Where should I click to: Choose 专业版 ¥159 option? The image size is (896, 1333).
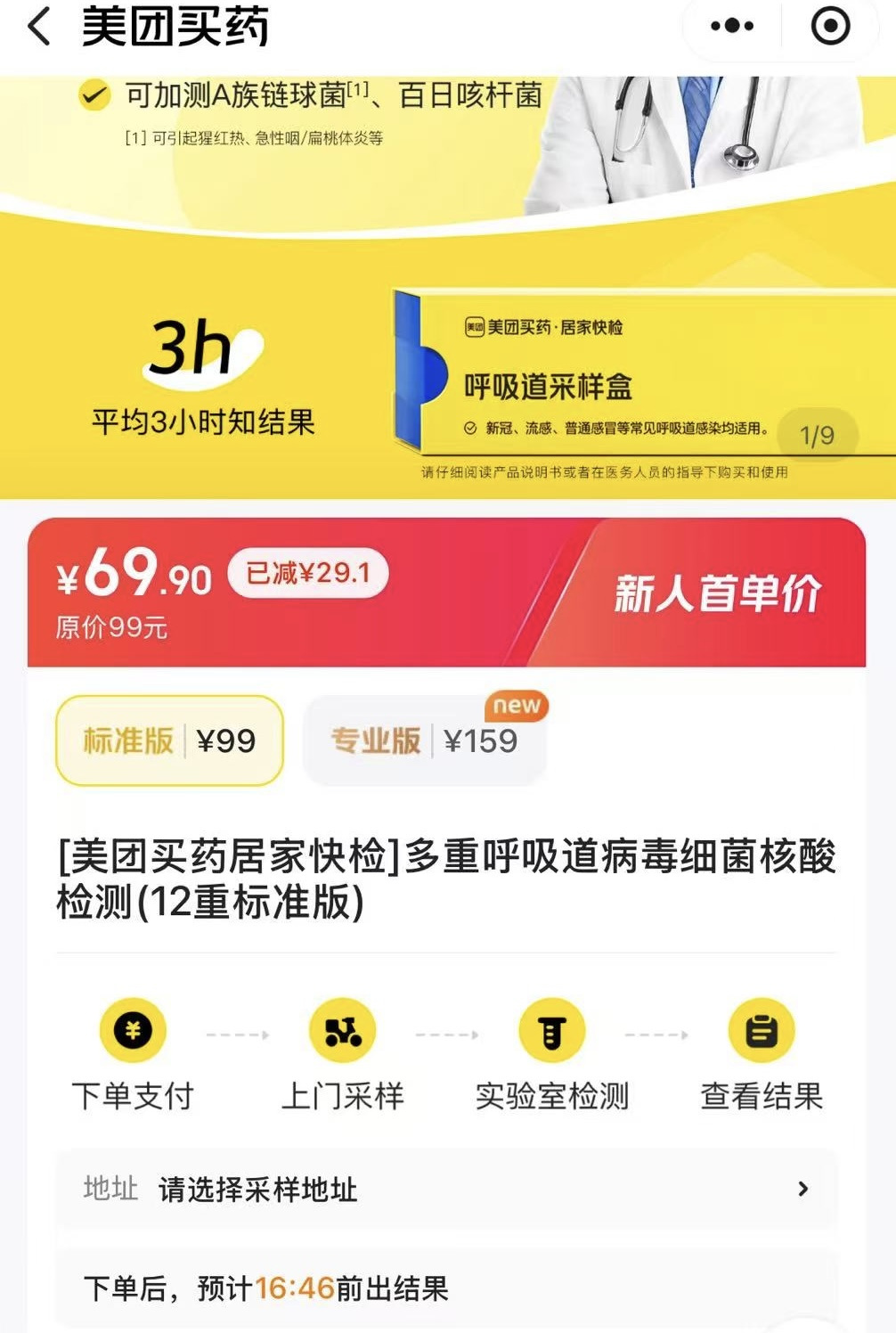coord(425,740)
